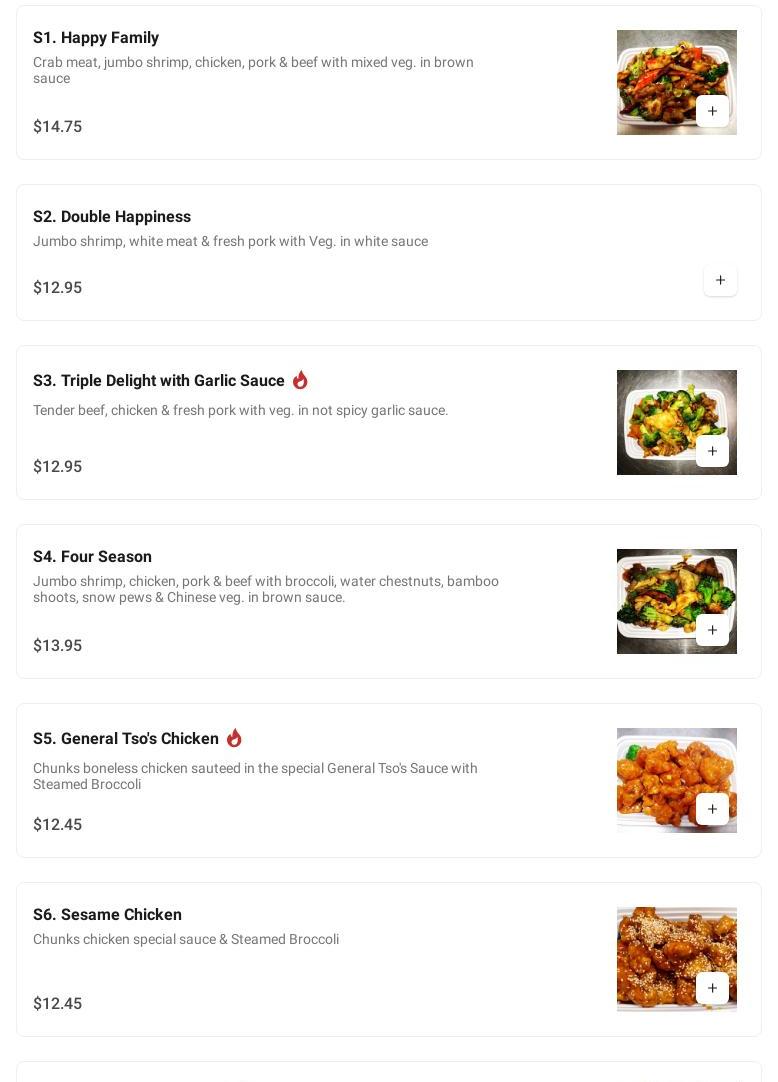The image size is (778, 1082).
Task: Add S4. Four Season to cart
Action: pos(712,630)
